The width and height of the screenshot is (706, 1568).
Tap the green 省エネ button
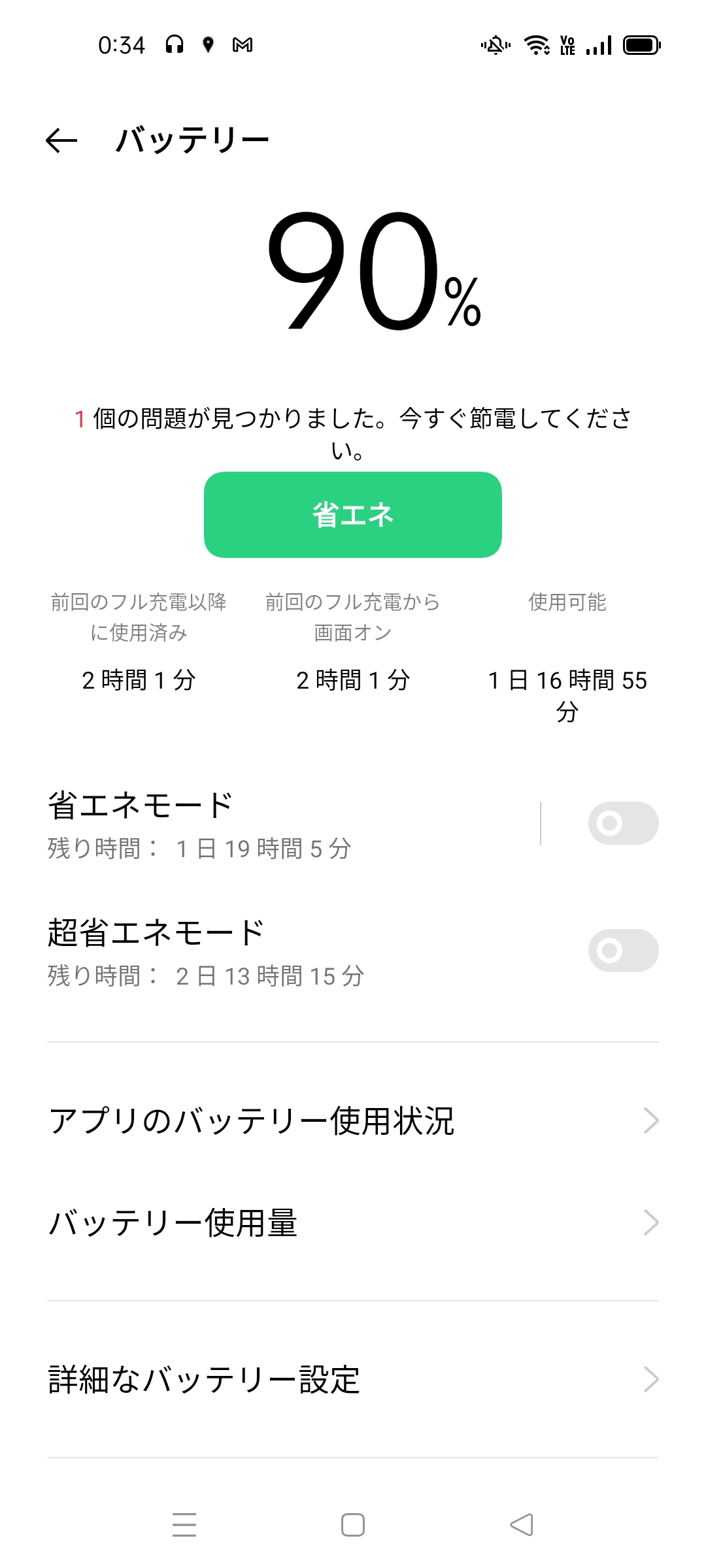point(352,515)
